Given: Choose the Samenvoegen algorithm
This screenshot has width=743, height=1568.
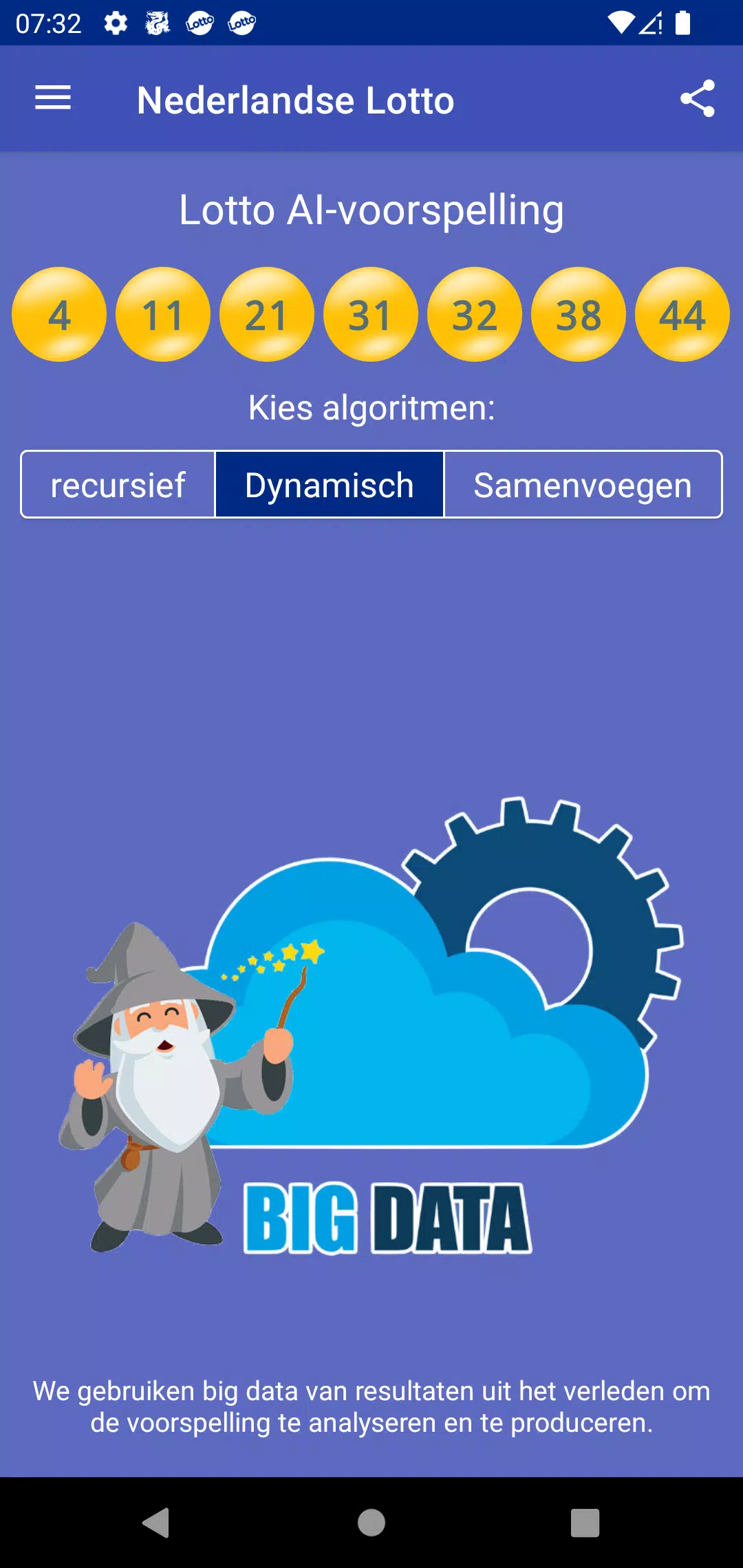Looking at the screenshot, I should pos(583,485).
